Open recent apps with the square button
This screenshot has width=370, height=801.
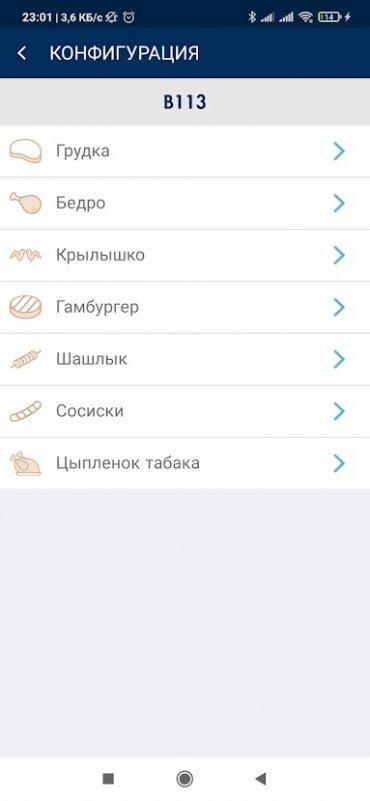108,779
